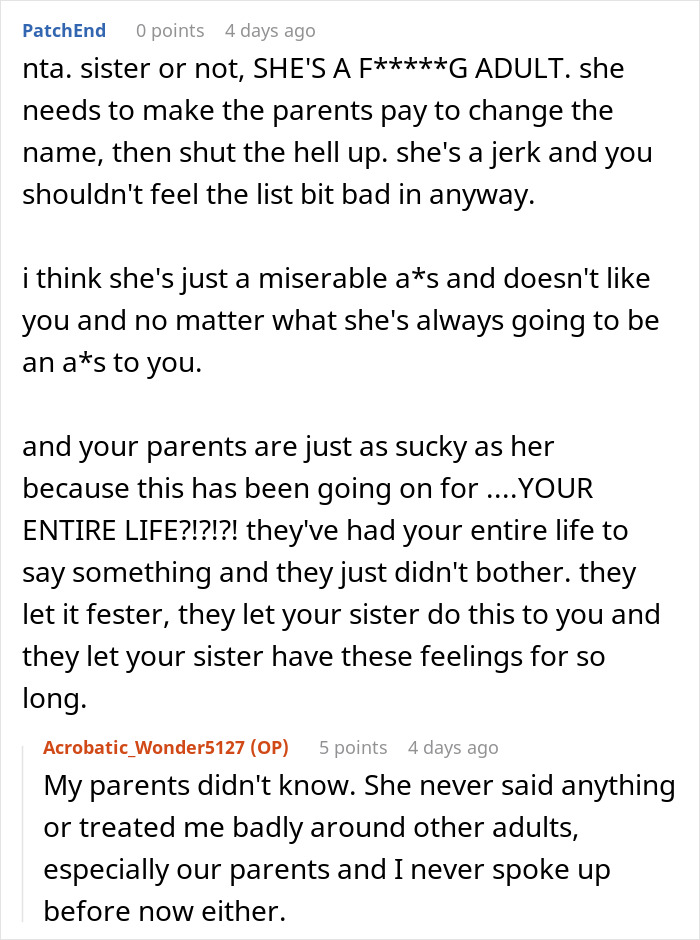Open PatchEnd's user profile

click(x=63, y=31)
